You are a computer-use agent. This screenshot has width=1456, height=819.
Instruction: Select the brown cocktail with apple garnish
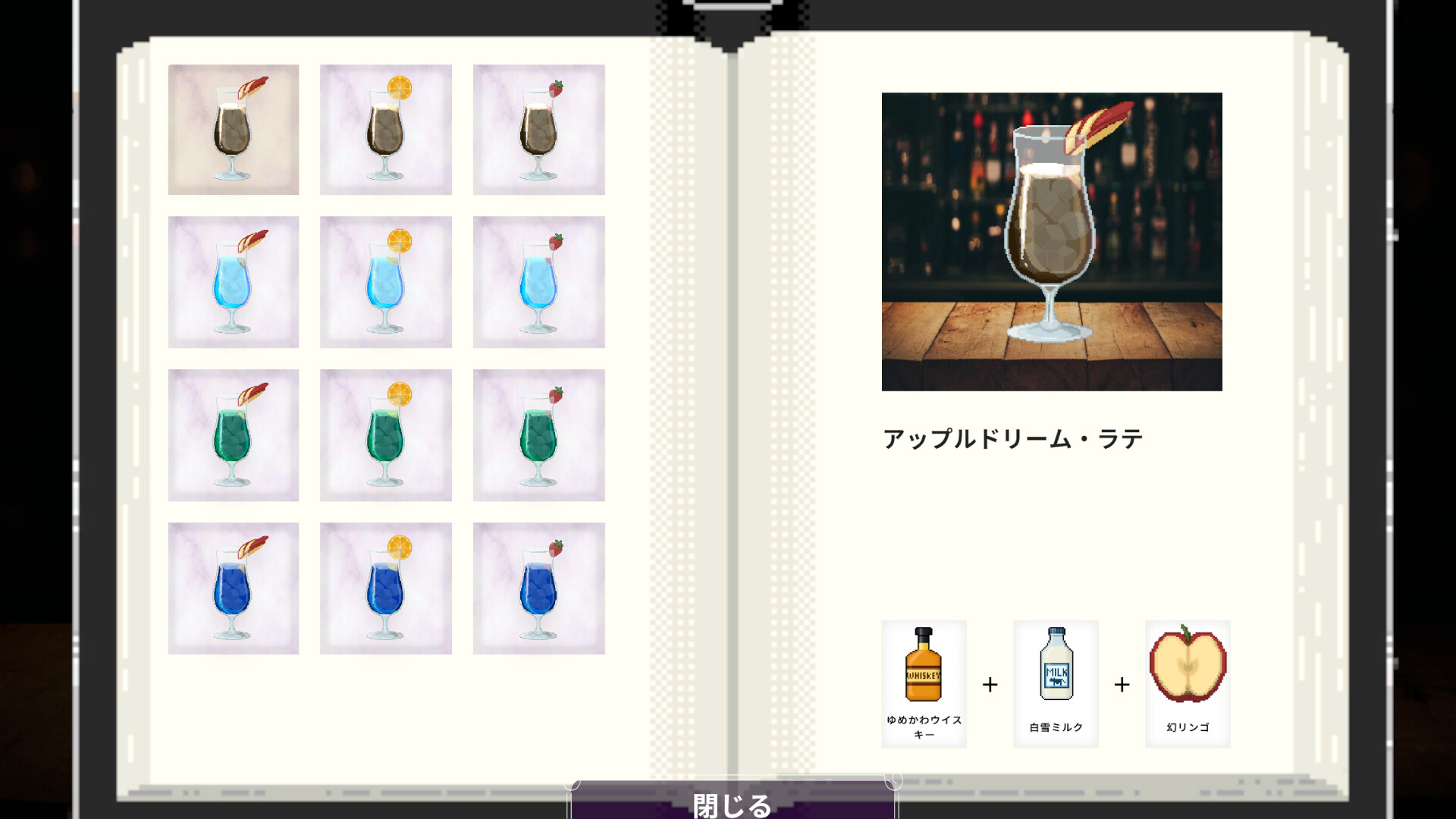tap(234, 130)
